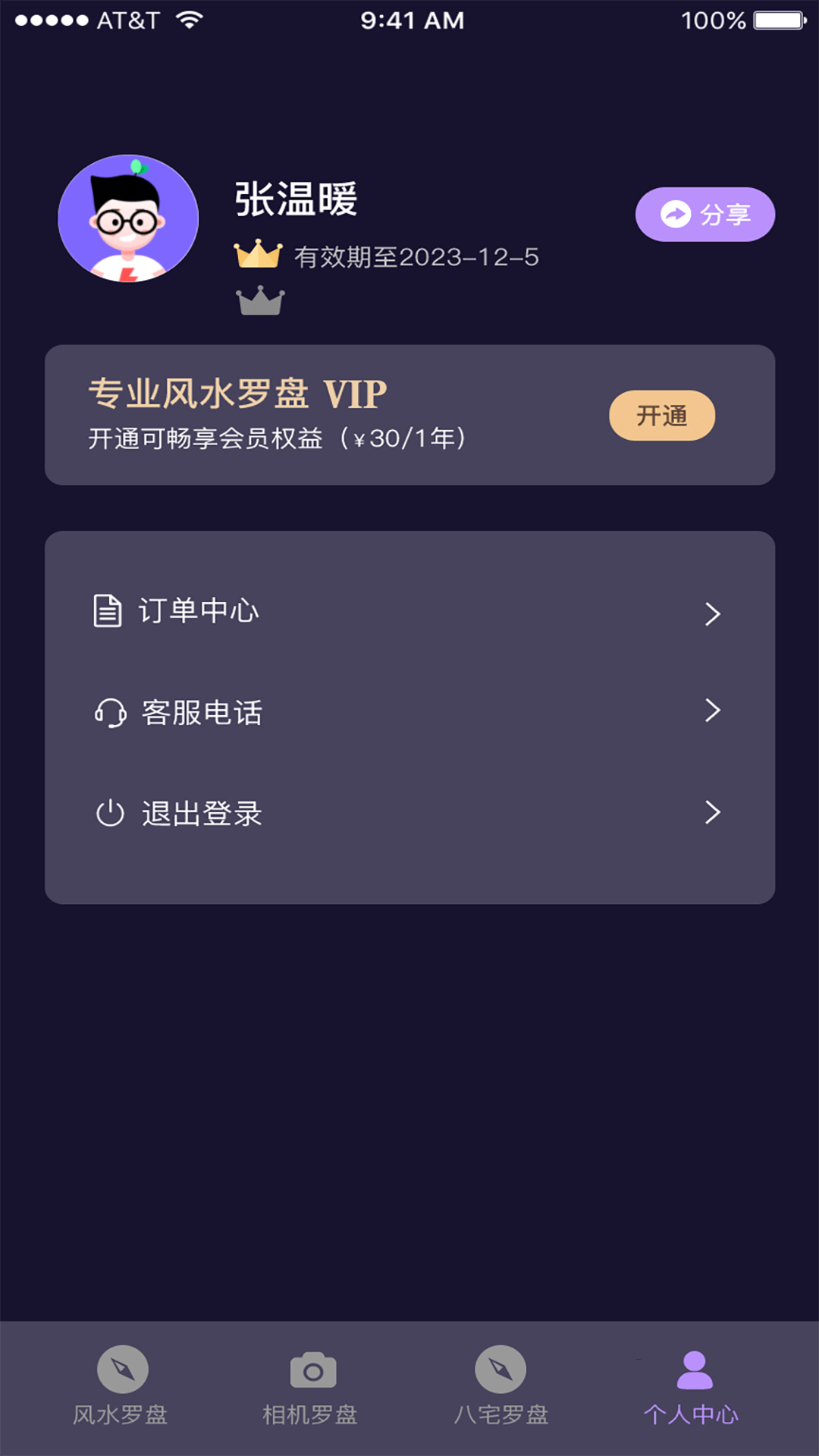Tap the 八宅罗盘 compass icon

pyautogui.click(x=500, y=1370)
